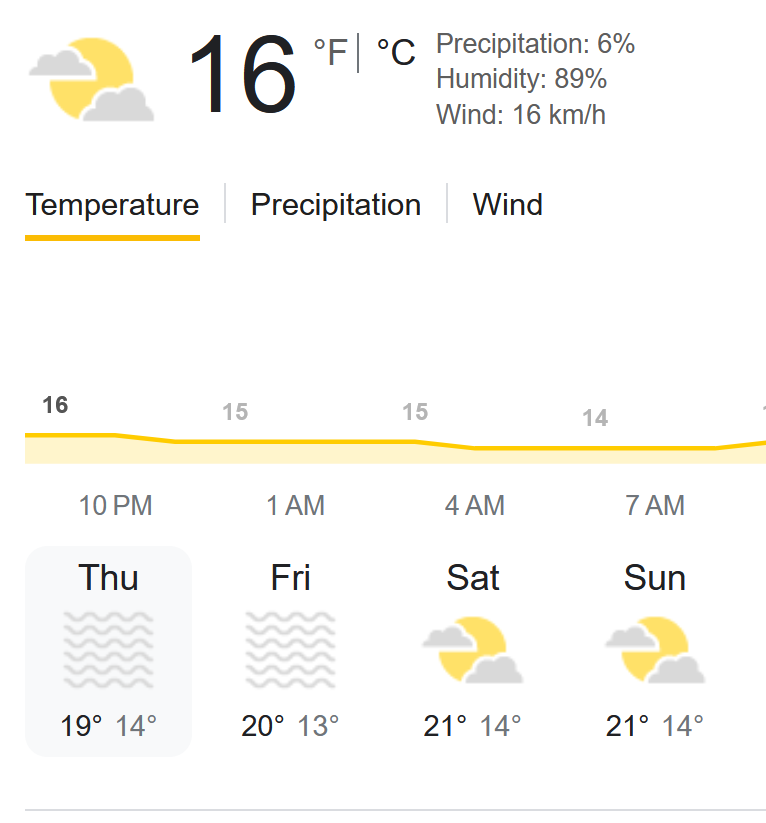Show Saturday's forecast
Screen dimensions: 766x823
tap(472, 650)
